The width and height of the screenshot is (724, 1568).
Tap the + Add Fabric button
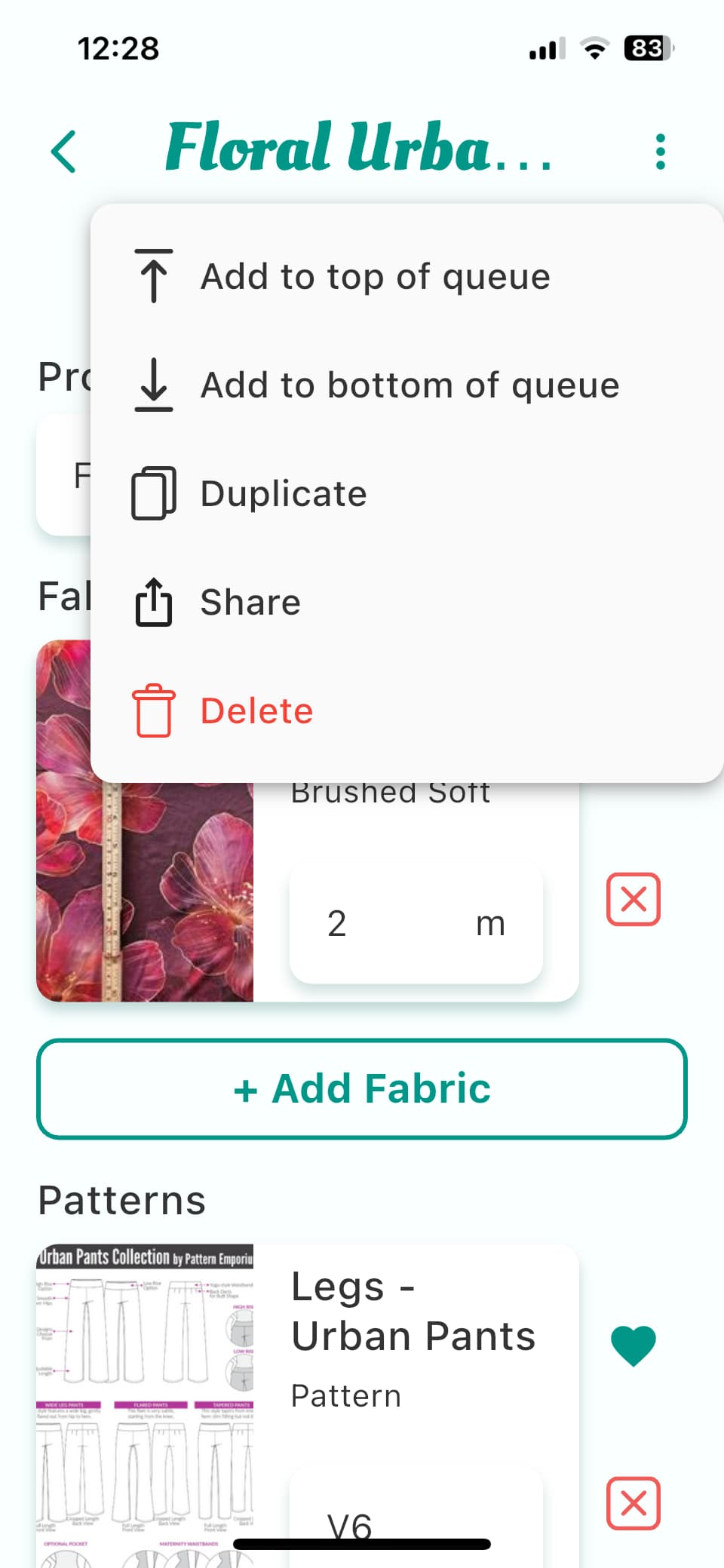[362, 1089]
